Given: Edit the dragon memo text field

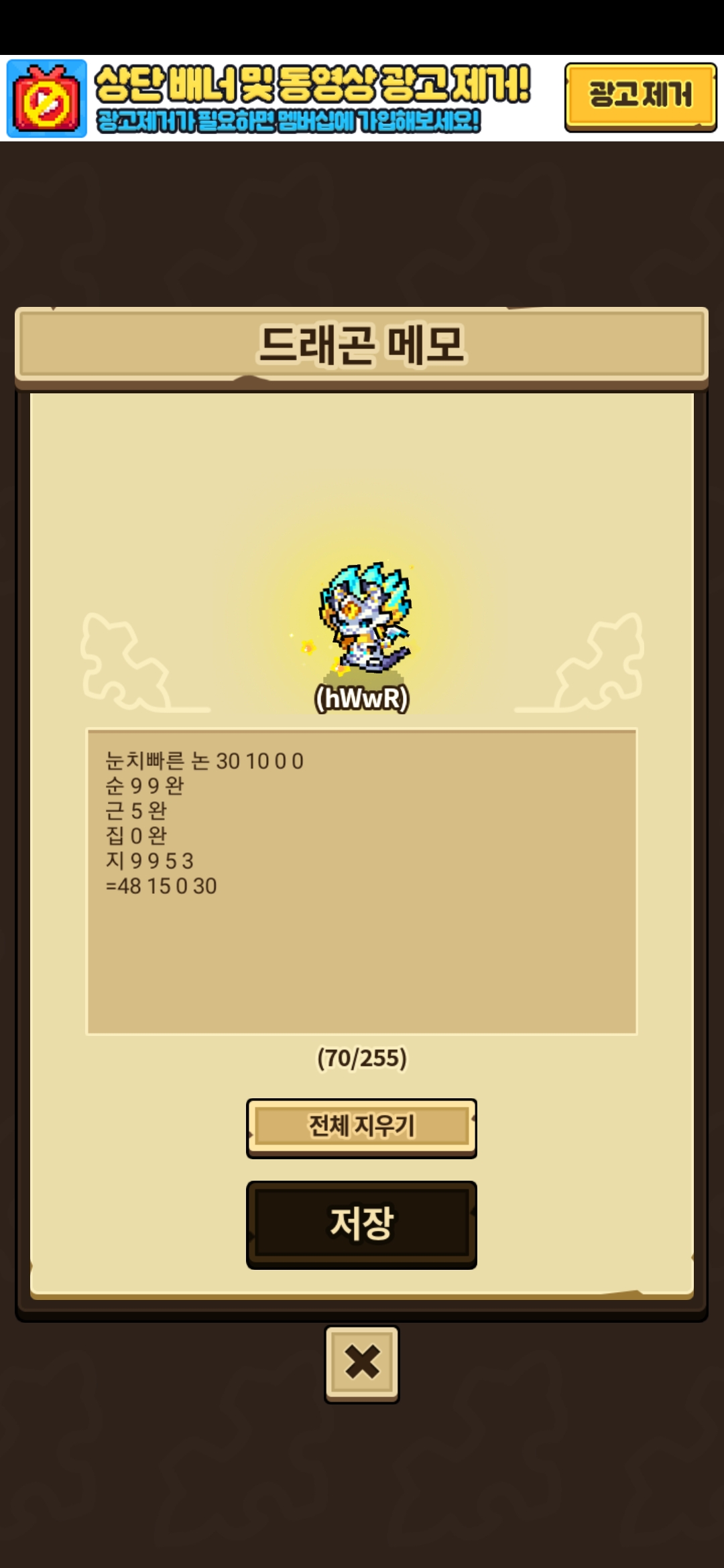Looking at the screenshot, I should (x=361, y=881).
